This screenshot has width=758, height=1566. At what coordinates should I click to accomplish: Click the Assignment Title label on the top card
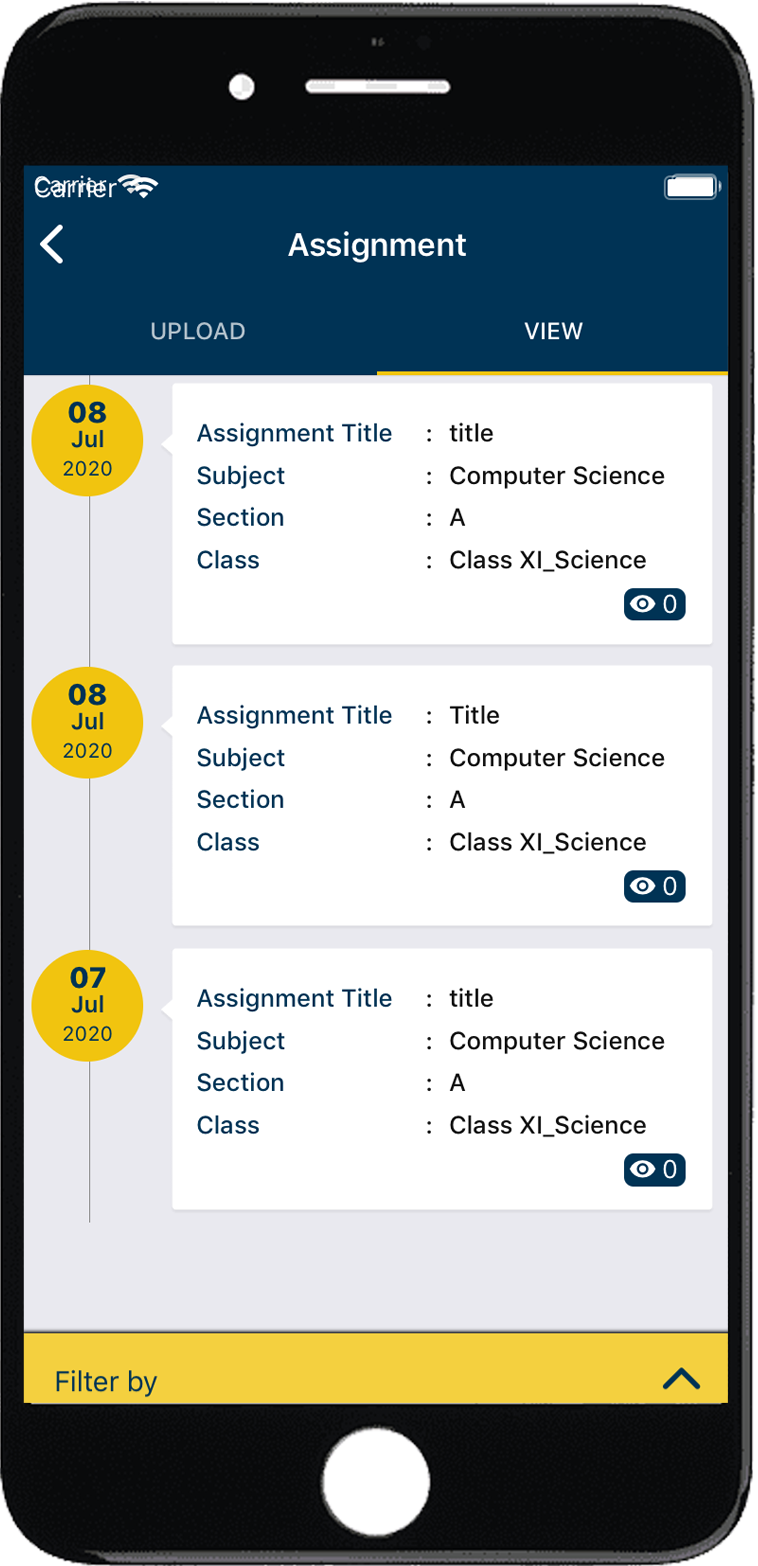pos(294,433)
